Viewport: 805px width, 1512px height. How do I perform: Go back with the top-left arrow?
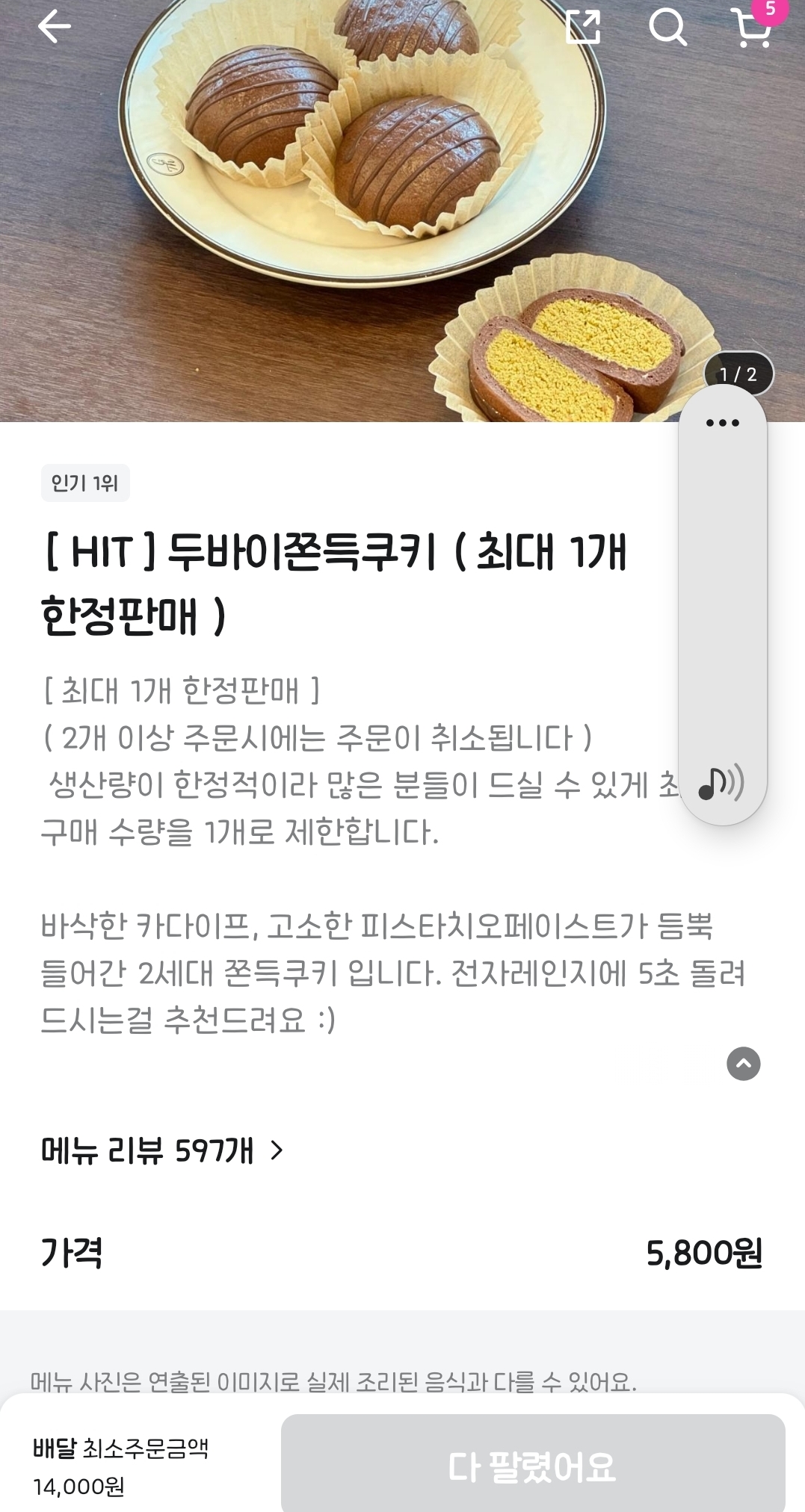click(x=54, y=27)
